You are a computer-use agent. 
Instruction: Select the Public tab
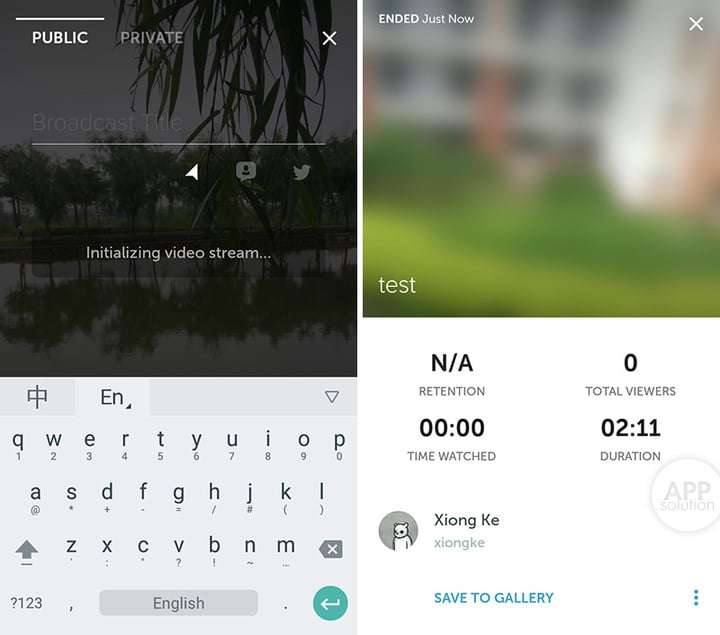click(60, 38)
